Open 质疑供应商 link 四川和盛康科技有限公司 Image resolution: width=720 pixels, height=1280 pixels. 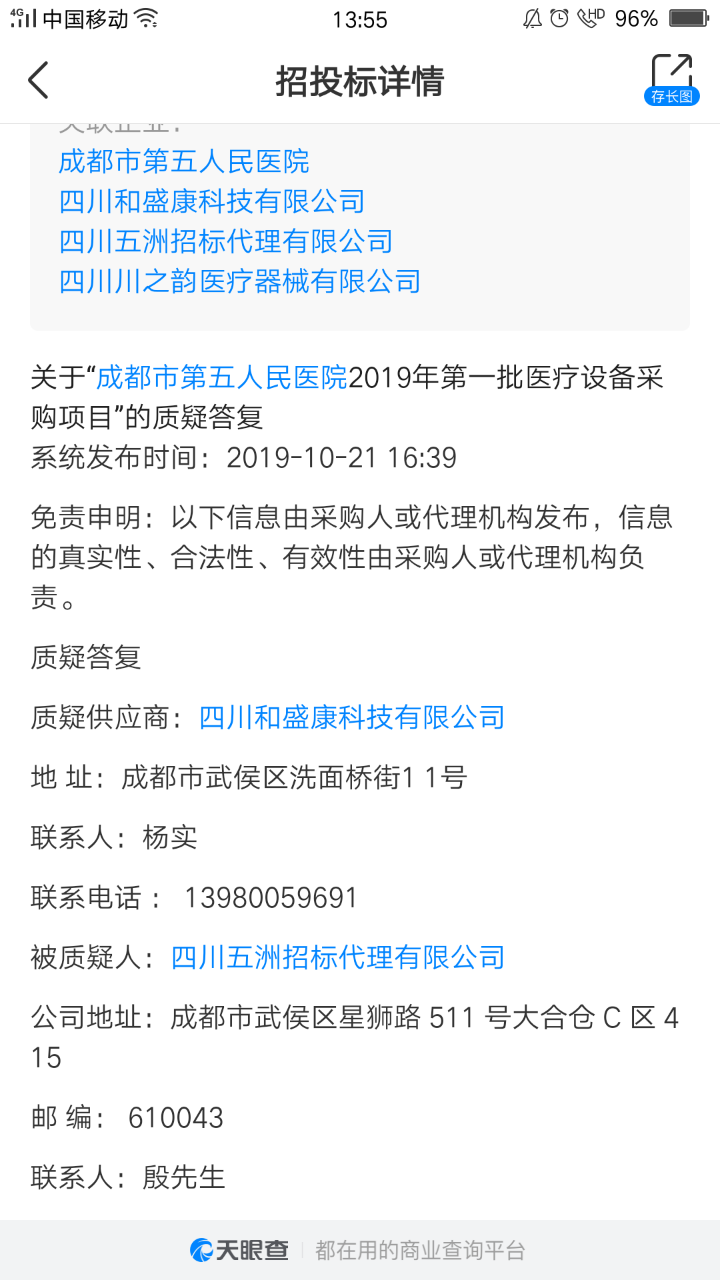(x=352, y=717)
